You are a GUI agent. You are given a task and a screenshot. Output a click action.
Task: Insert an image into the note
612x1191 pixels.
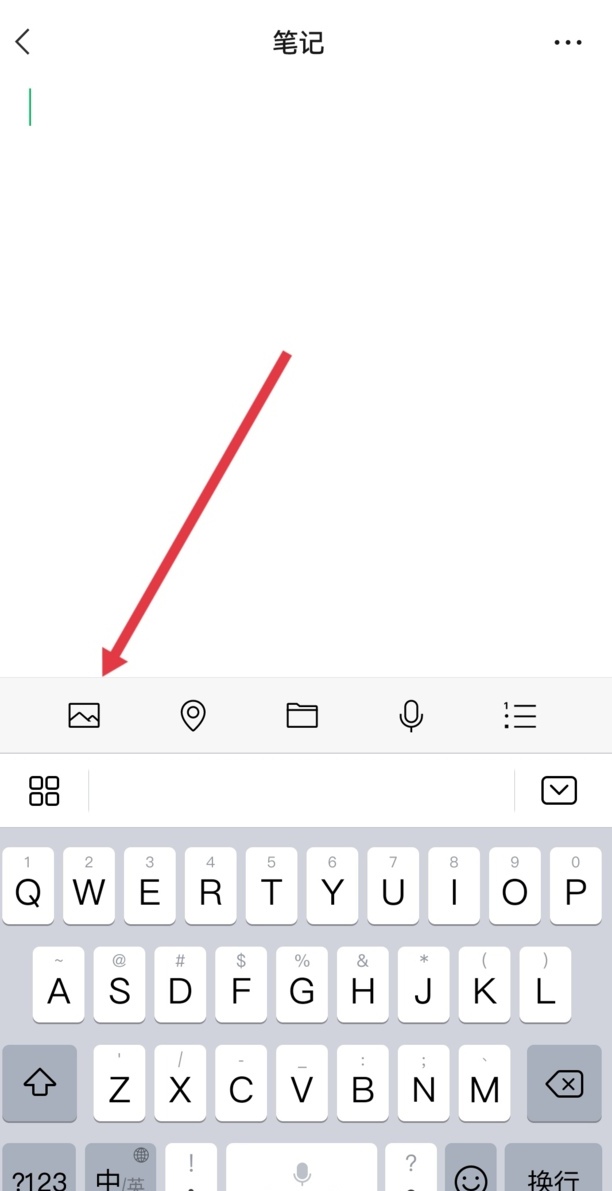[84, 715]
